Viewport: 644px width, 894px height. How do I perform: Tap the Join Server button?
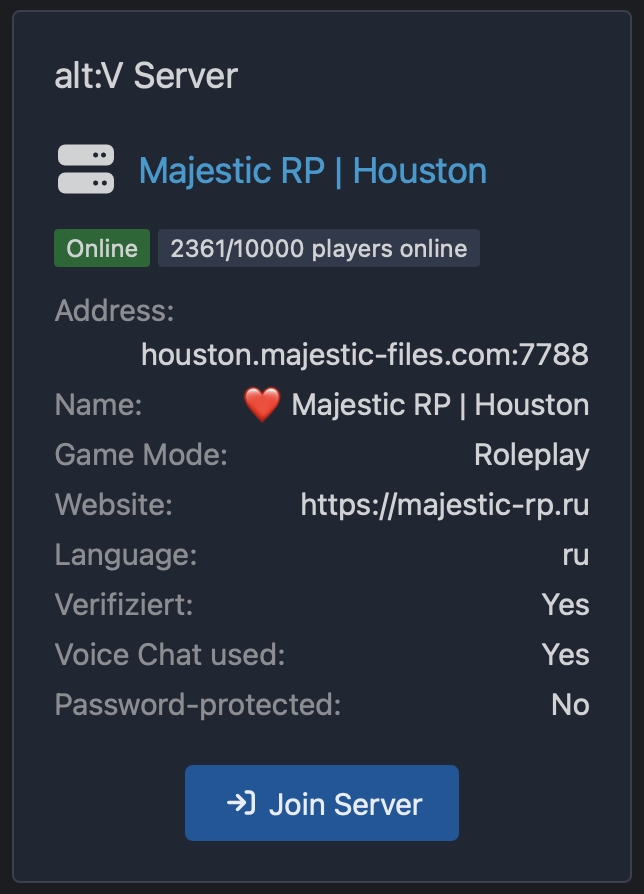tap(321, 803)
